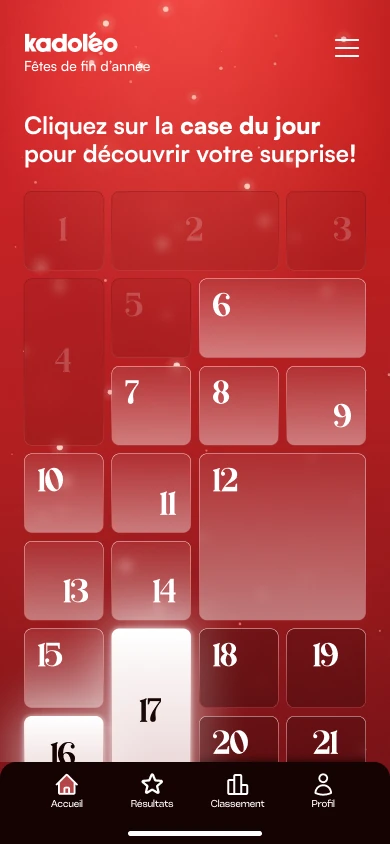Tap calendar box 6
This screenshot has width=390, height=844.
pos(282,318)
